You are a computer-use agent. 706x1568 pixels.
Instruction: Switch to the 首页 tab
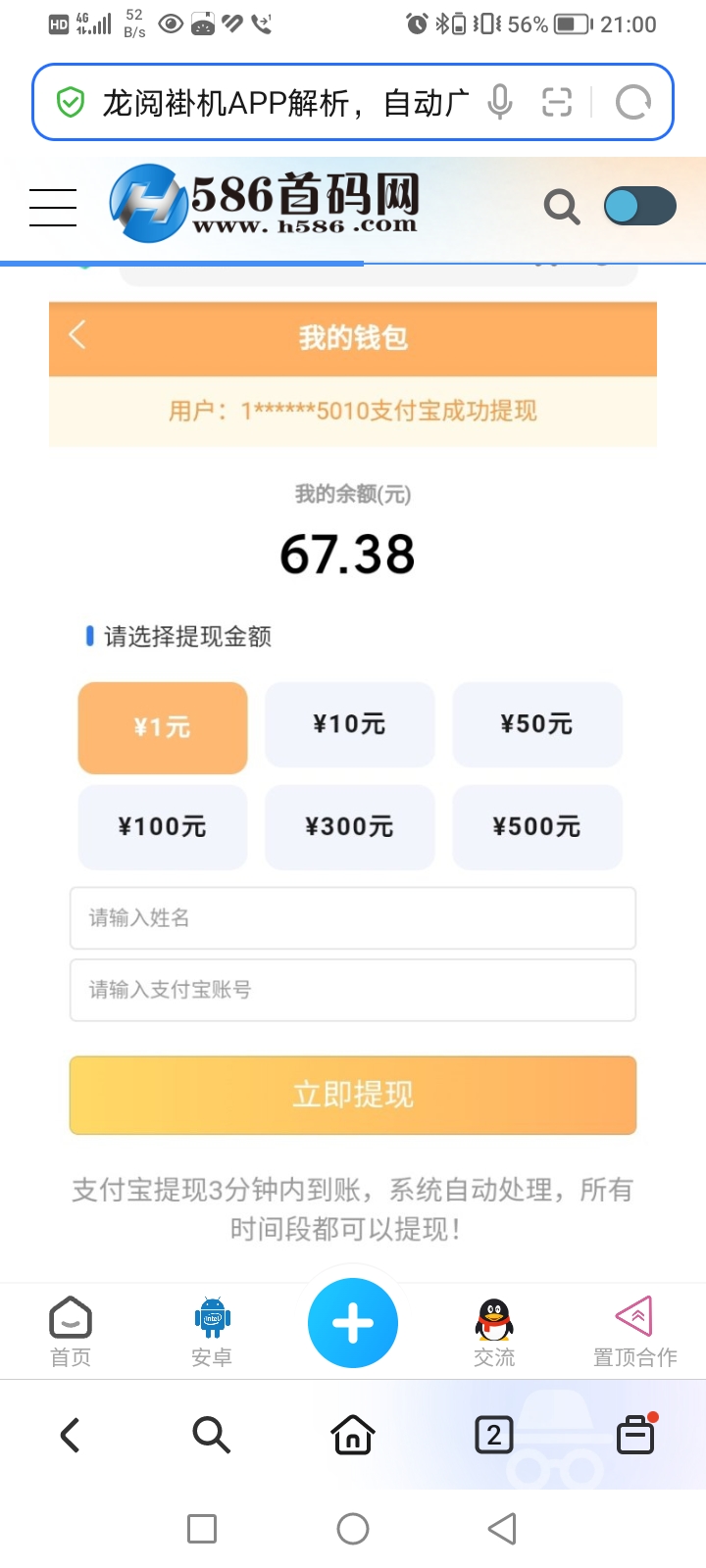[x=71, y=1330]
